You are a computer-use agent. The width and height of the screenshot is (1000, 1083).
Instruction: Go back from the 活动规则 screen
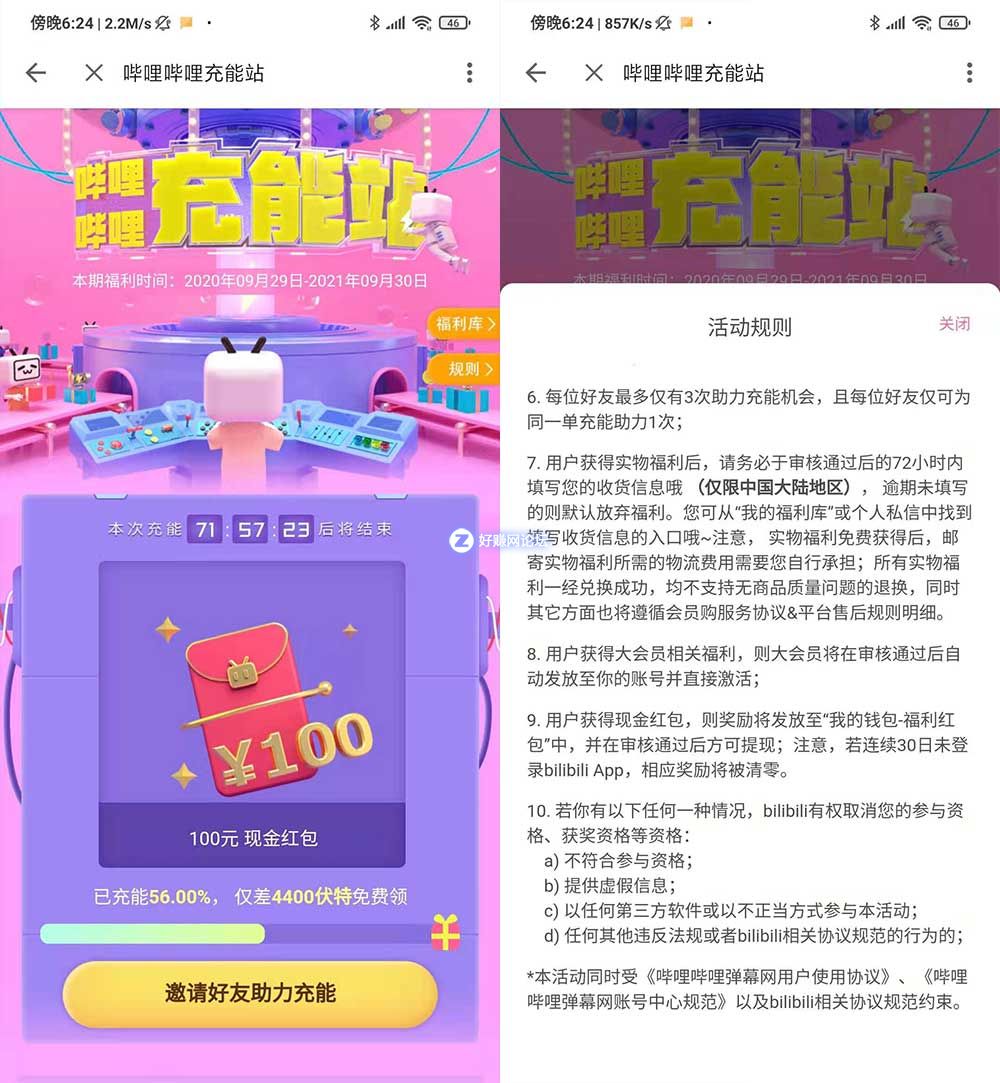[536, 73]
